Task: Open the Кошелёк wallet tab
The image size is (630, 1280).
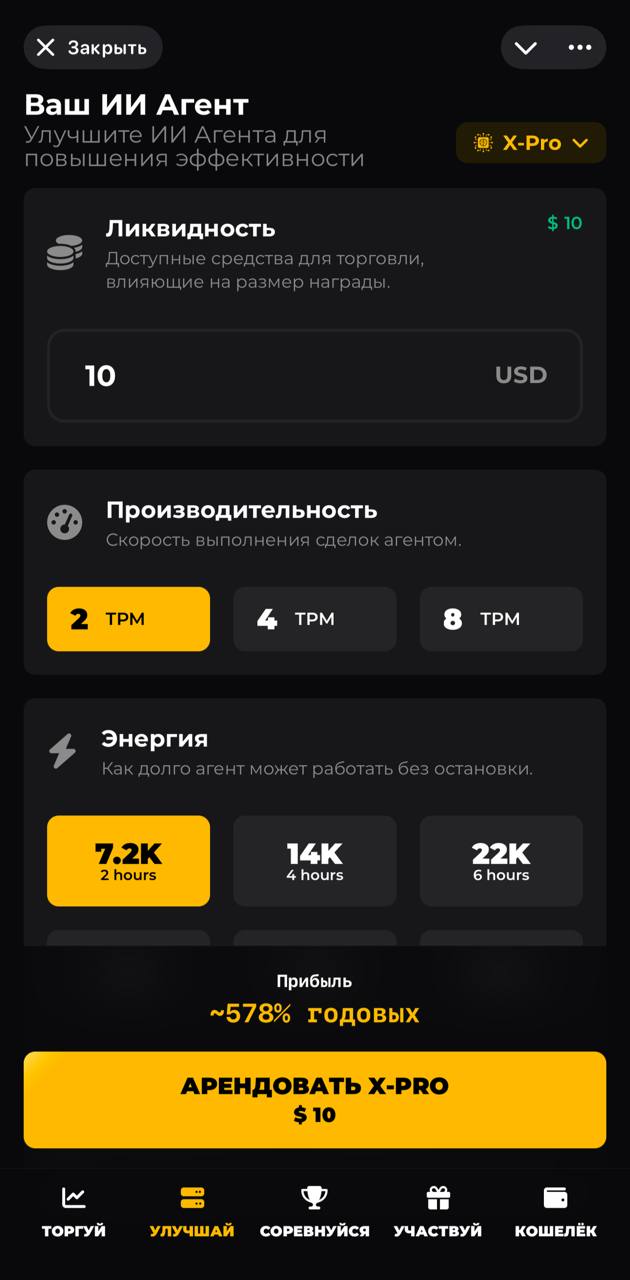Action: [555, 1212]
